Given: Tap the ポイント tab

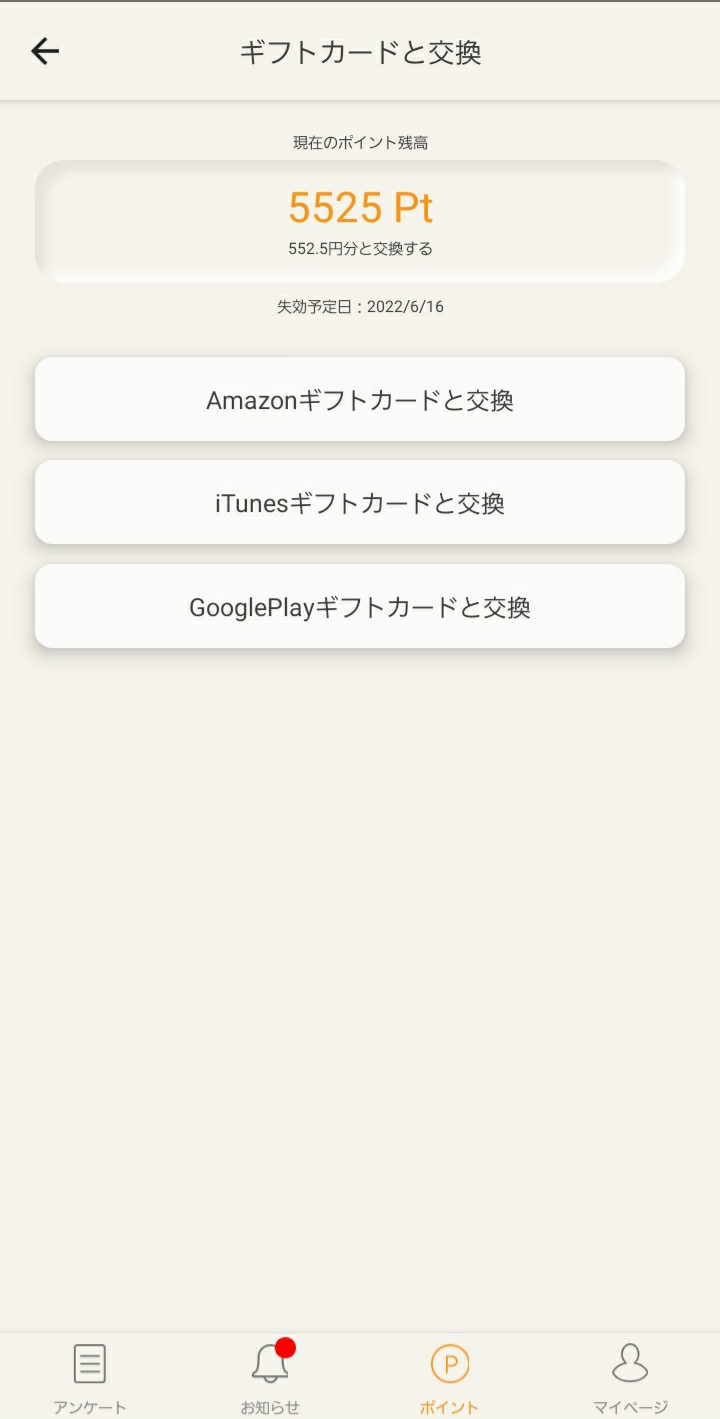Looking at the screenshot, I should tap(450, 1377).
